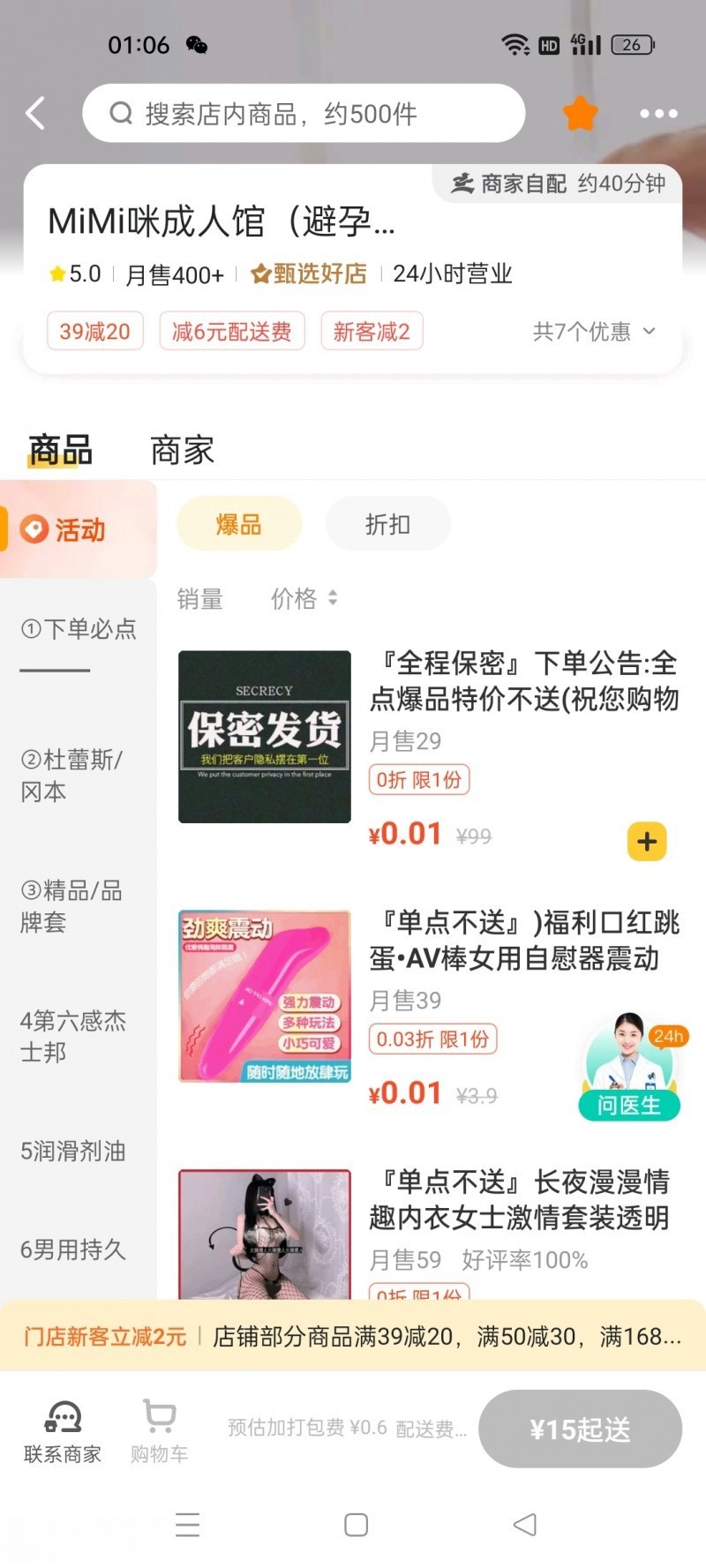
Task: Switch to the 商家 tab
Action: pyautogui.click(x=182, y=450)
